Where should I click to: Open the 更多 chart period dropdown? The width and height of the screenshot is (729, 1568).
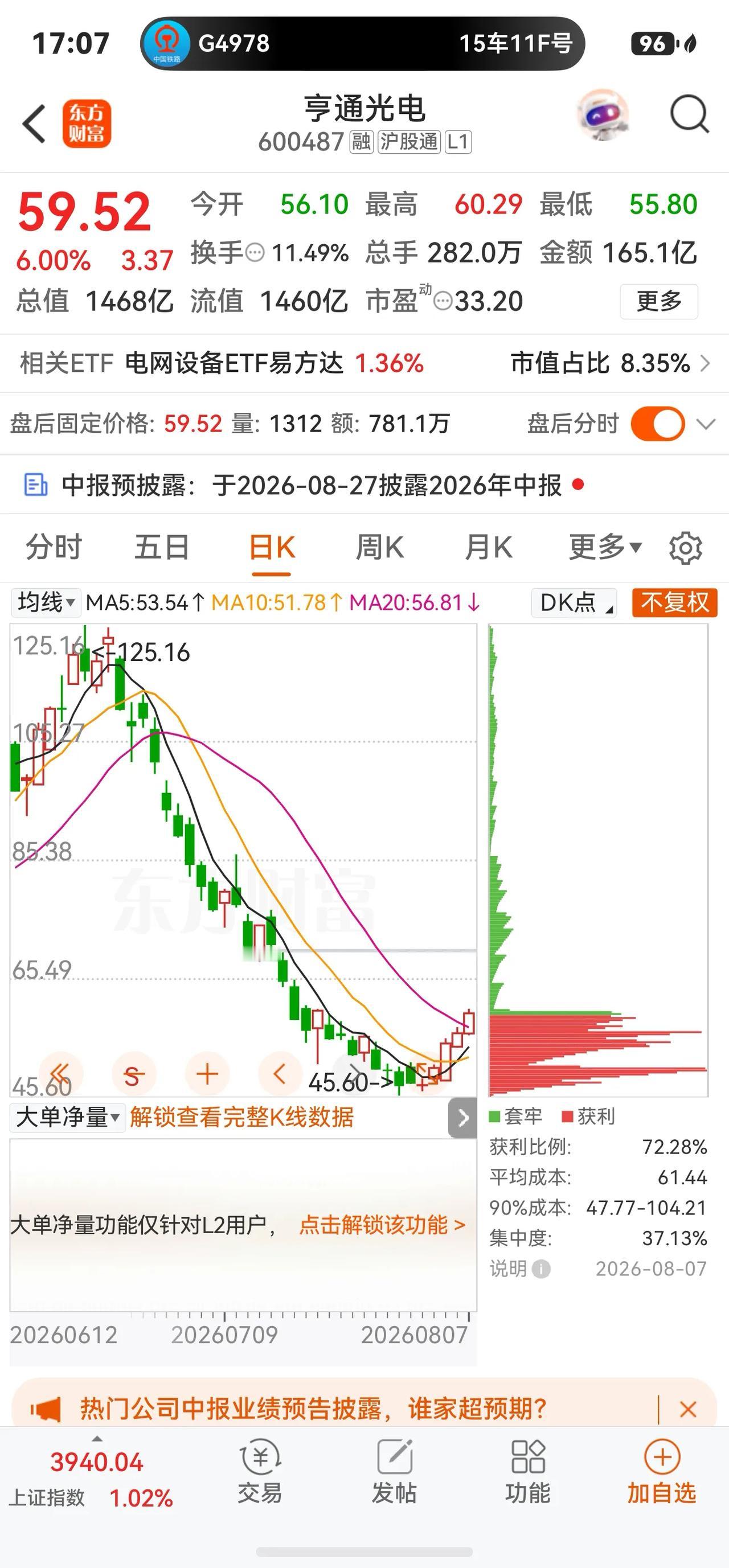pos(605,547)
